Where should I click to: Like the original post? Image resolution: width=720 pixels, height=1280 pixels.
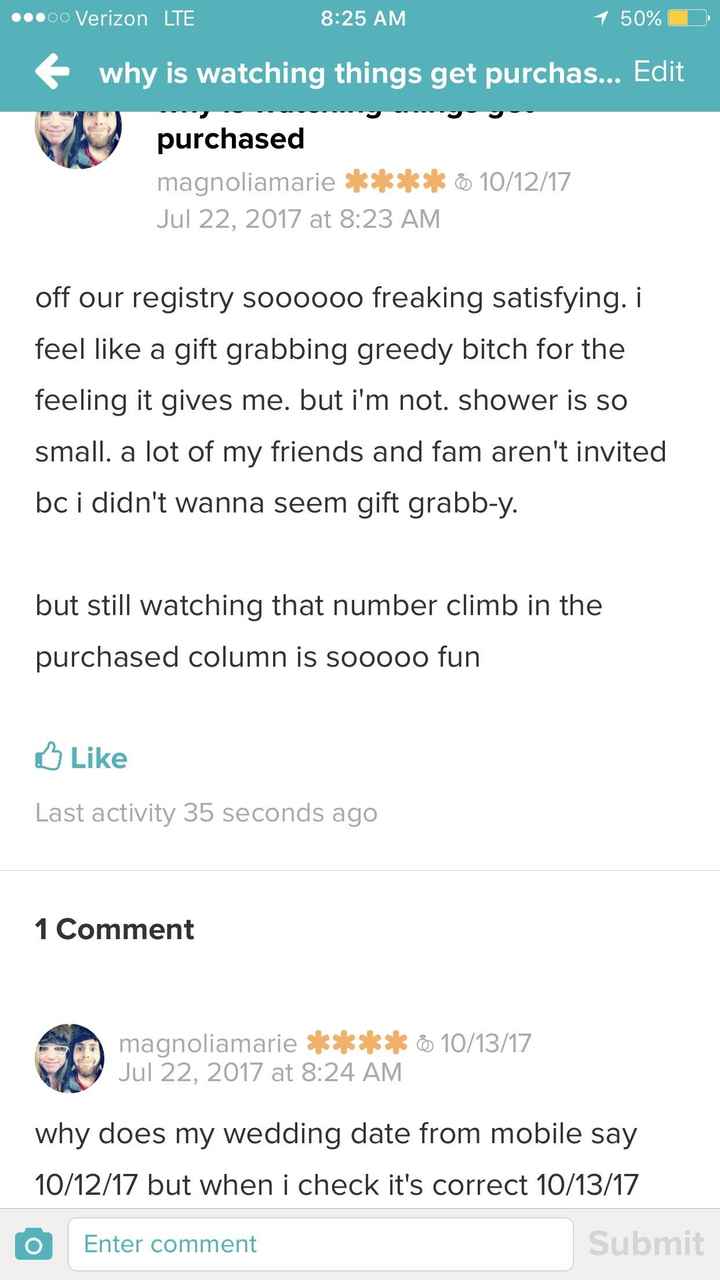81,758
